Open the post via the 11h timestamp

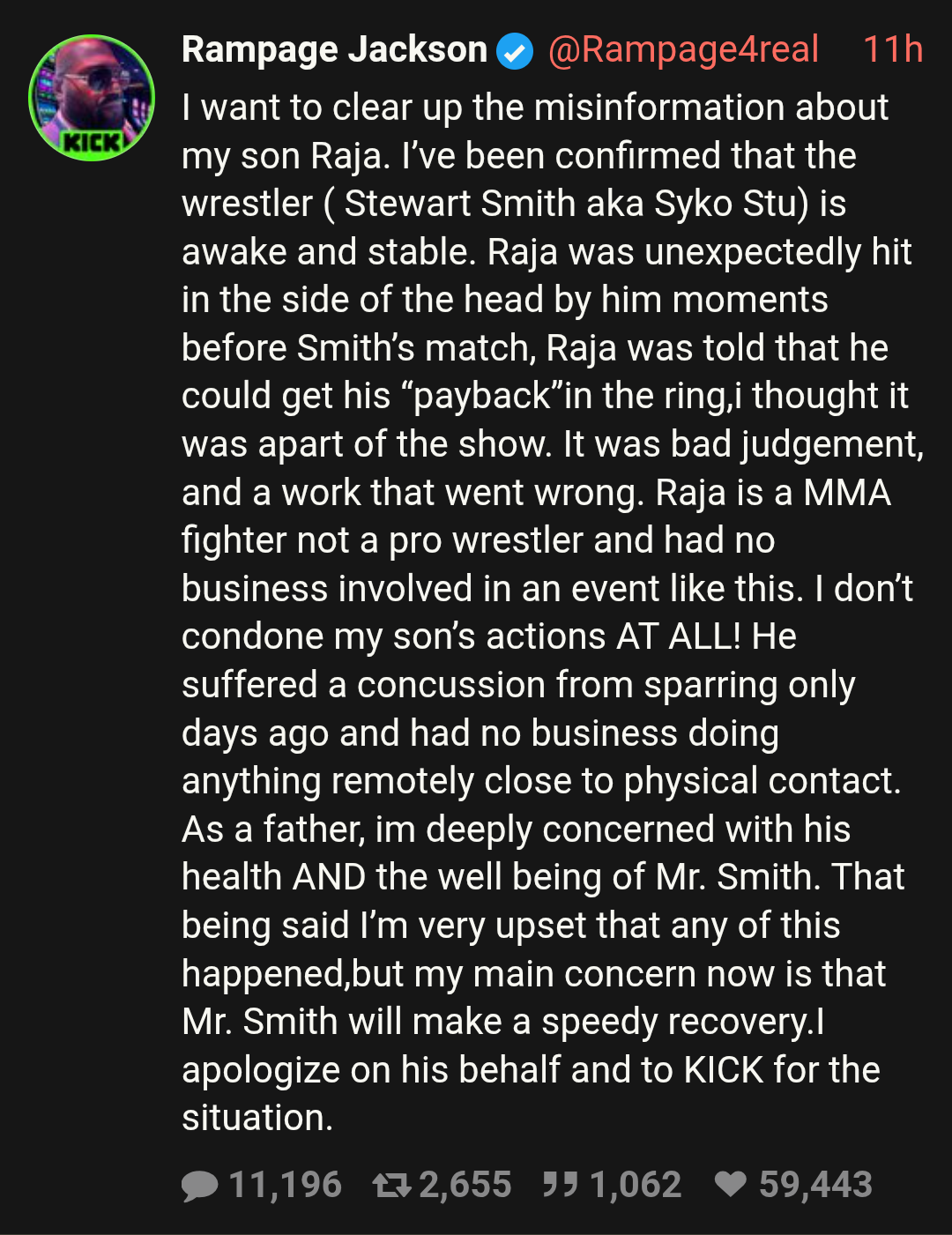(892, 50)
